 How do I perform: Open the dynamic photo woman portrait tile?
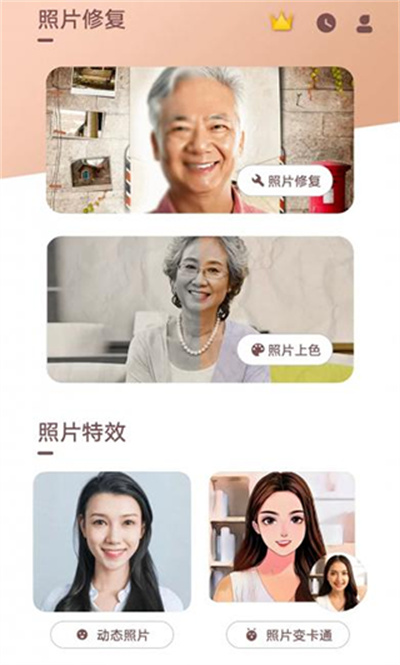[x=112, y=542]
